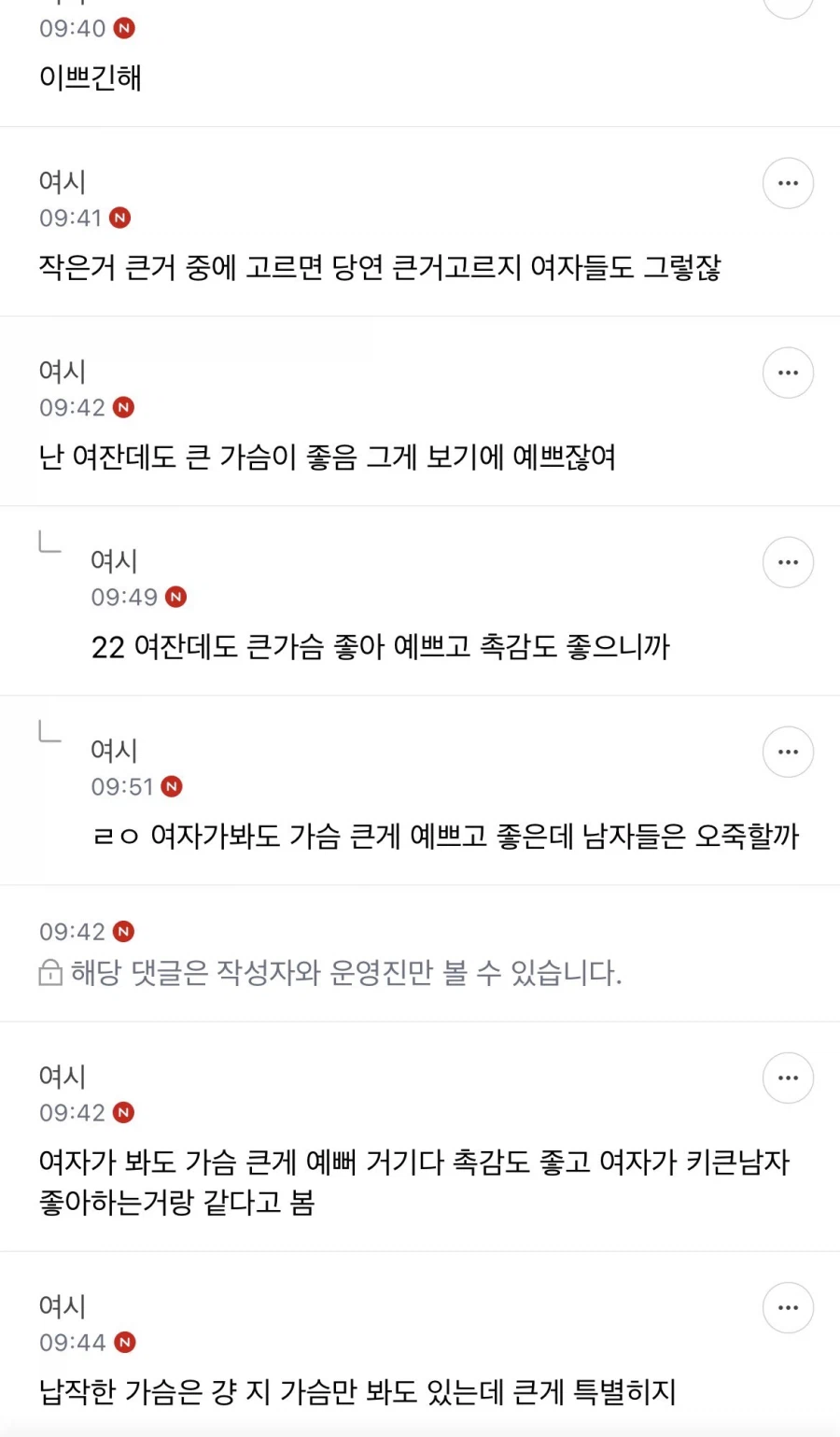Tap the 여시 username on the 09:41 comment
The image size is (840, 1437).
[62, 183]
